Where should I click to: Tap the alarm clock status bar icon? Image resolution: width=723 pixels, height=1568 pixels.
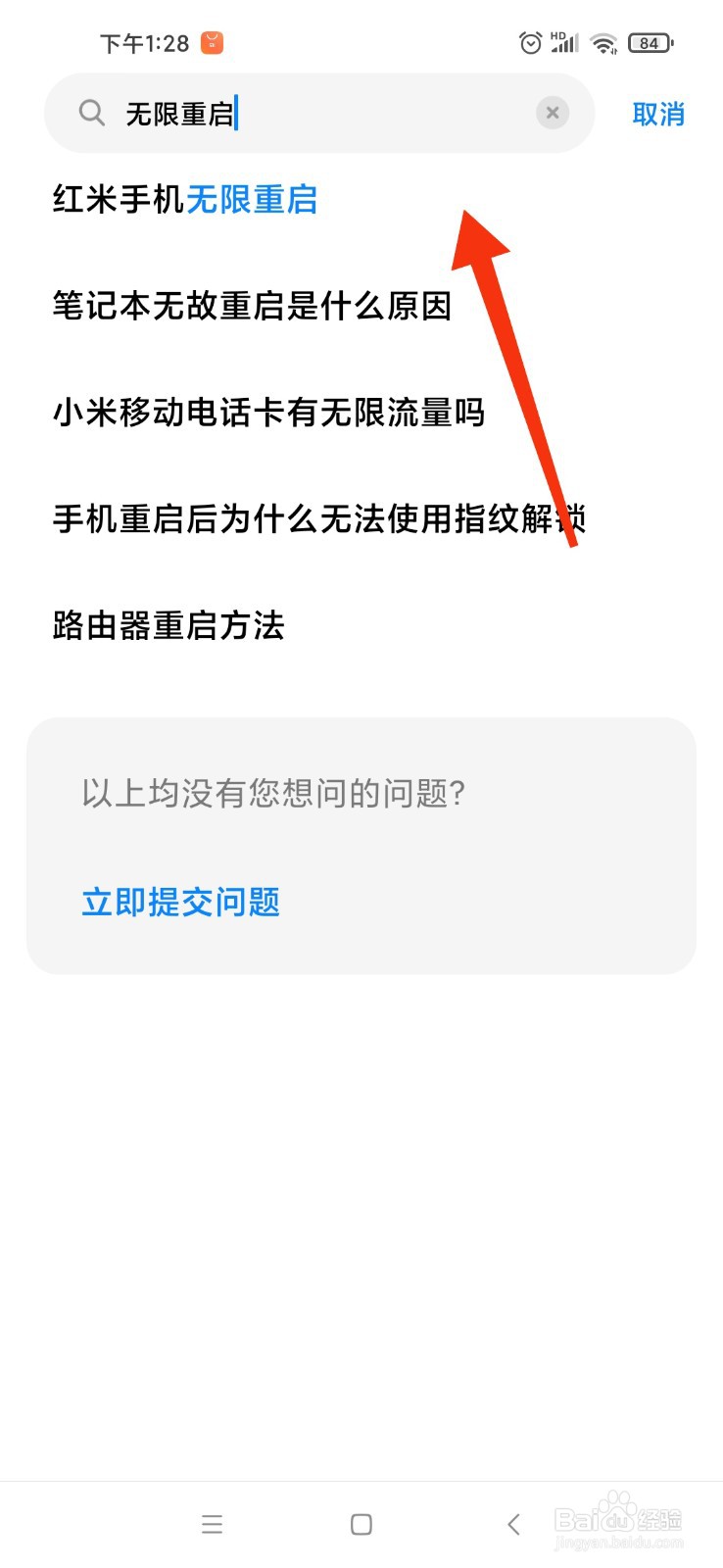(x=529, y=42)
